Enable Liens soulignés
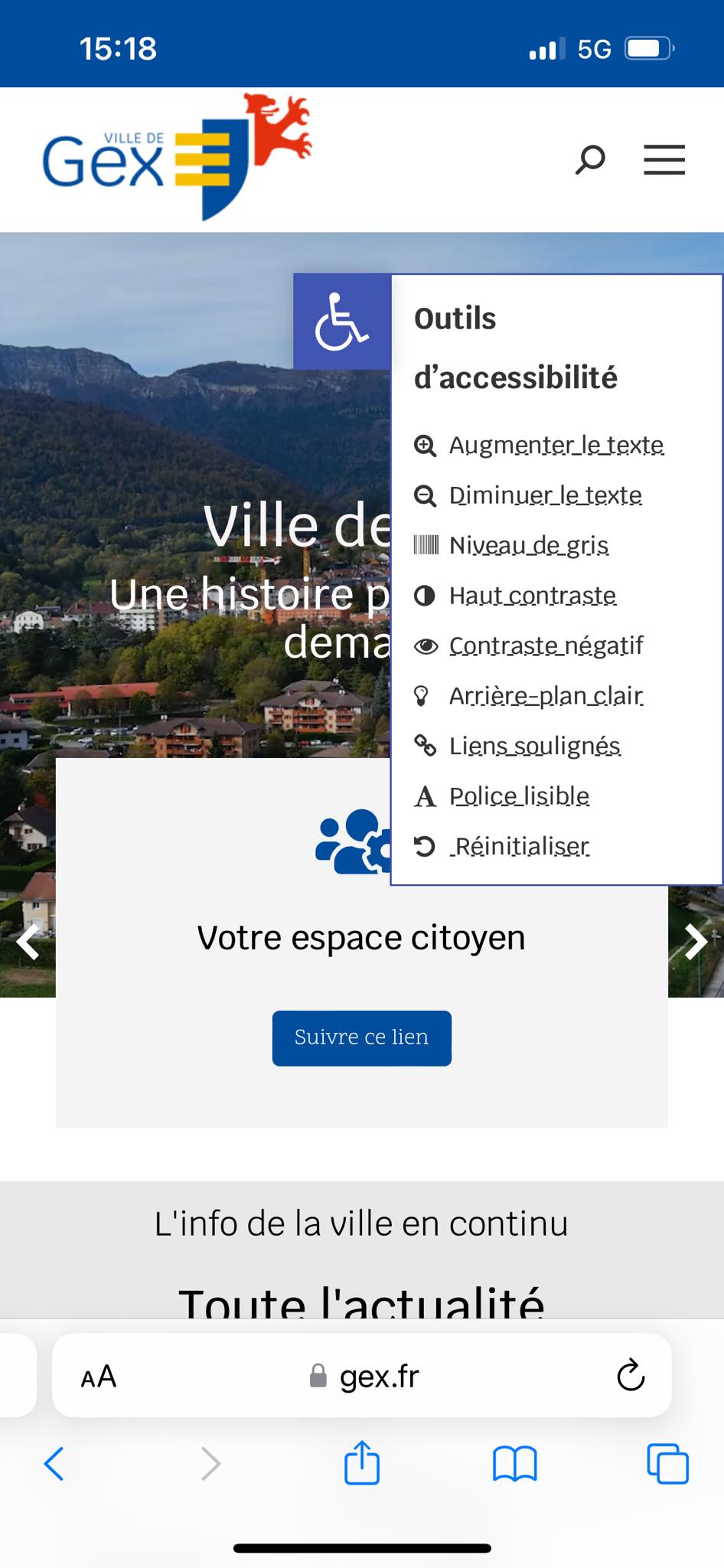Viewport: 724px width, 1568px height. tap(533, 746)
